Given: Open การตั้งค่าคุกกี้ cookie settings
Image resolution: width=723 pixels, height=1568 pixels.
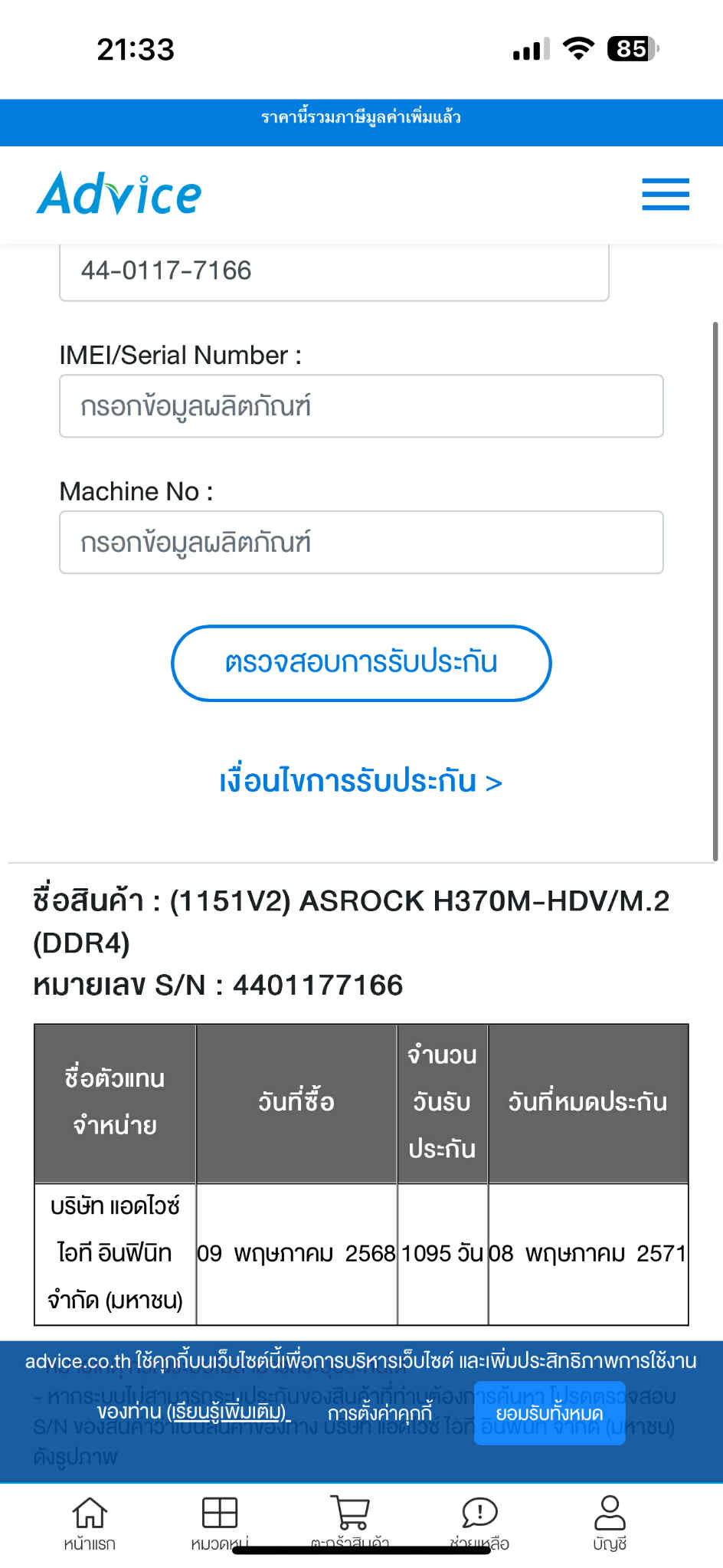Looking at the screenshot, I should (x=380, y=1412).
